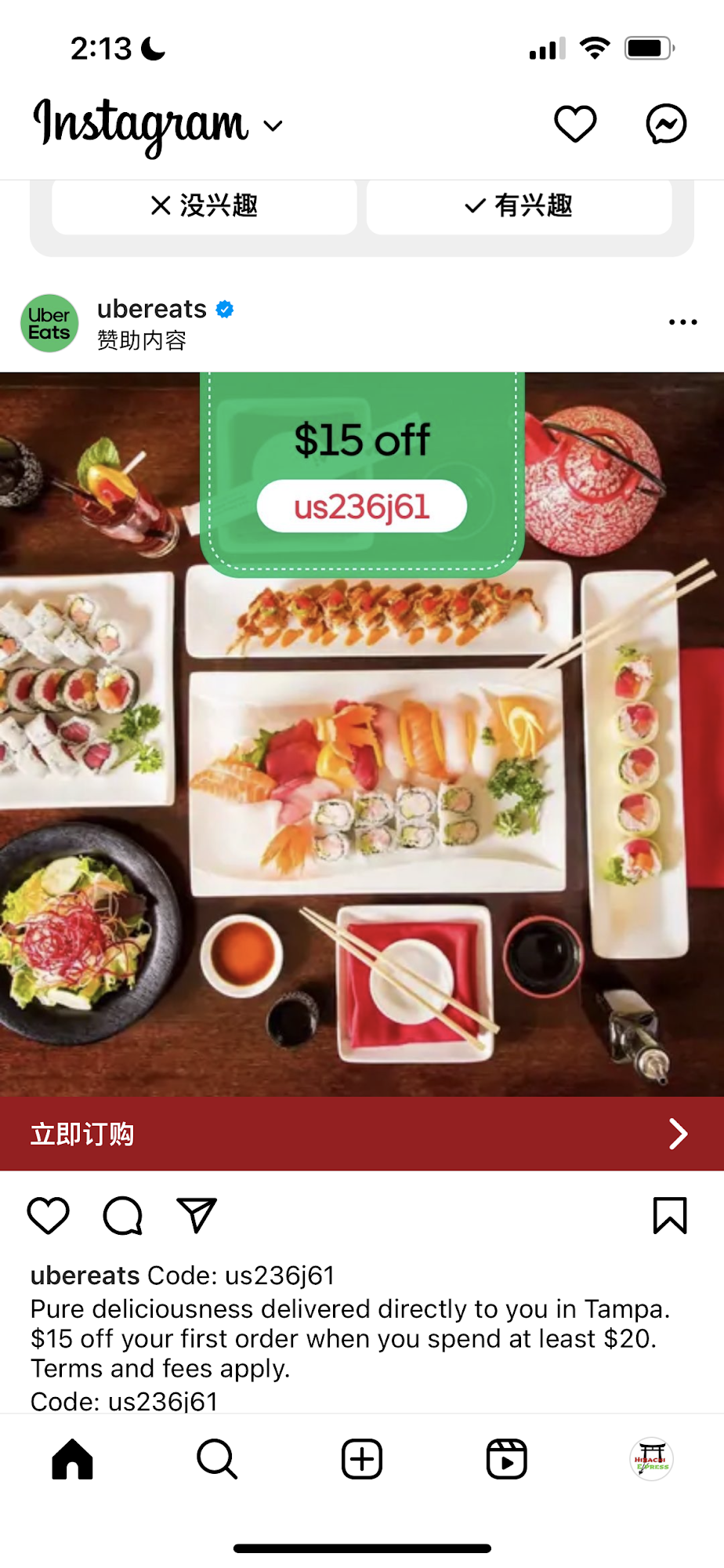Go to the Home tab
This screenshot has height=1568, width=724.
pos(73,1459)
